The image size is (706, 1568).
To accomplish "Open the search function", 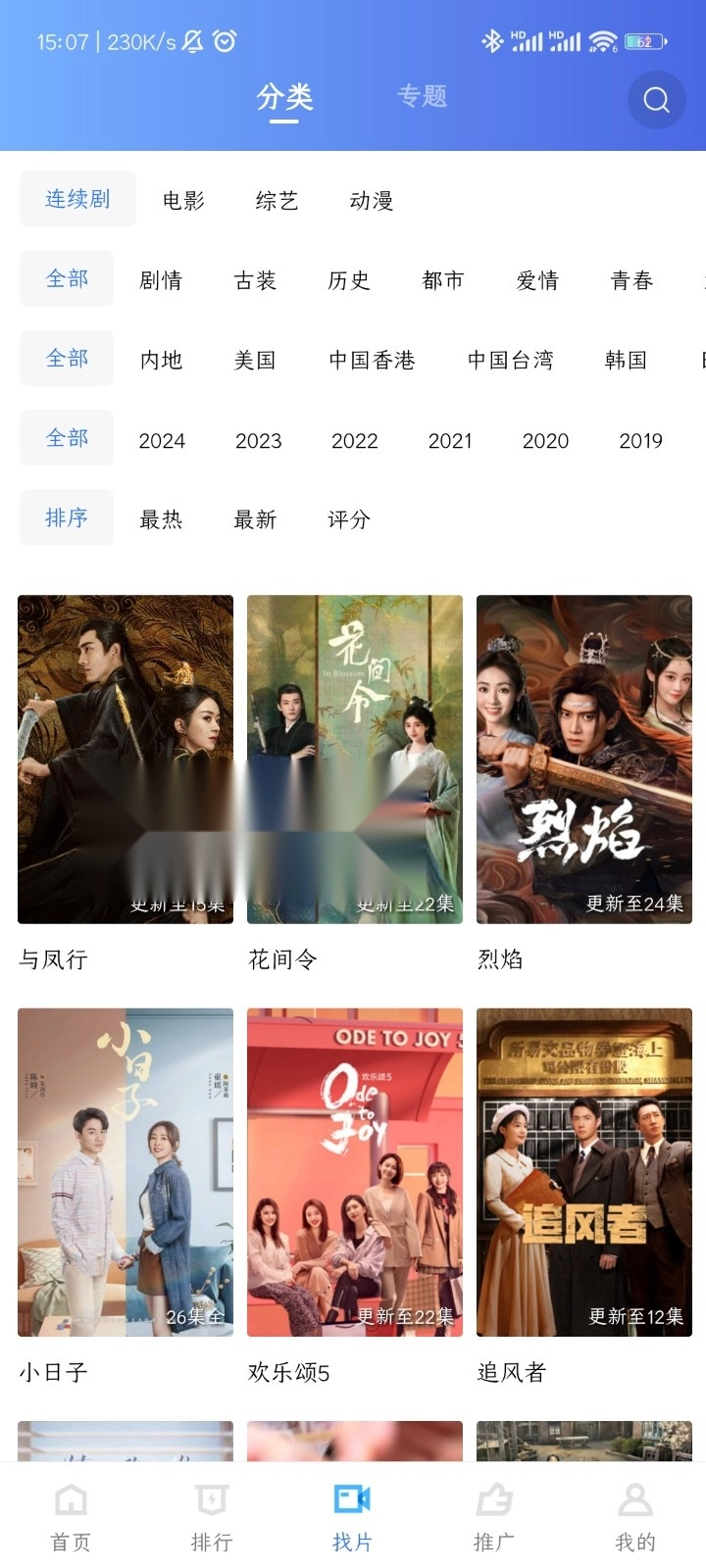I will (x=655, y=99).
